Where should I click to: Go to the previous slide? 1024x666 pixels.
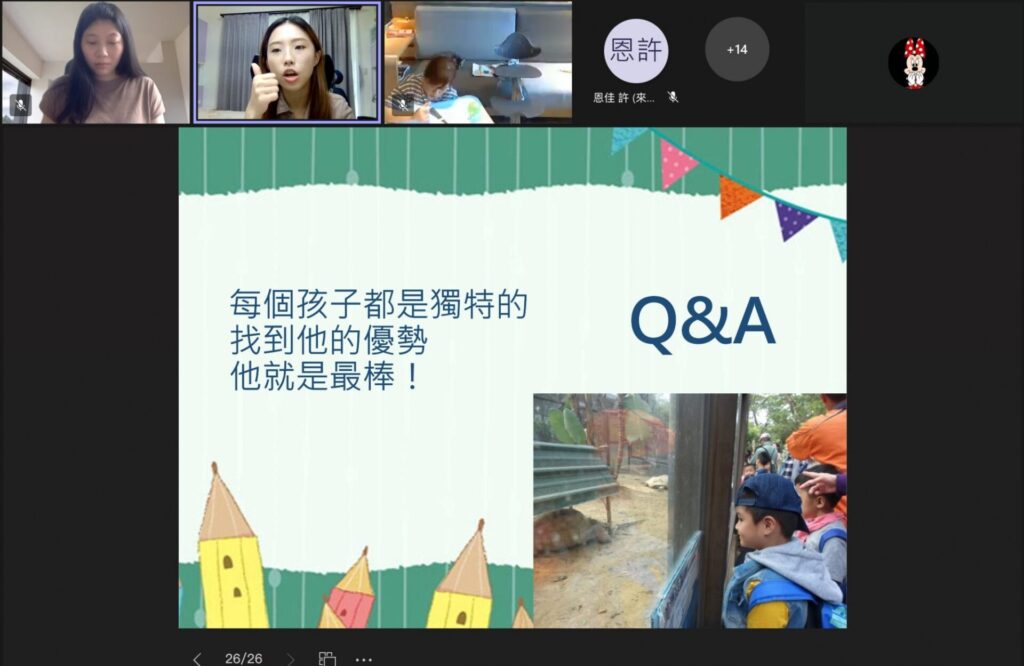coord(197,658)
